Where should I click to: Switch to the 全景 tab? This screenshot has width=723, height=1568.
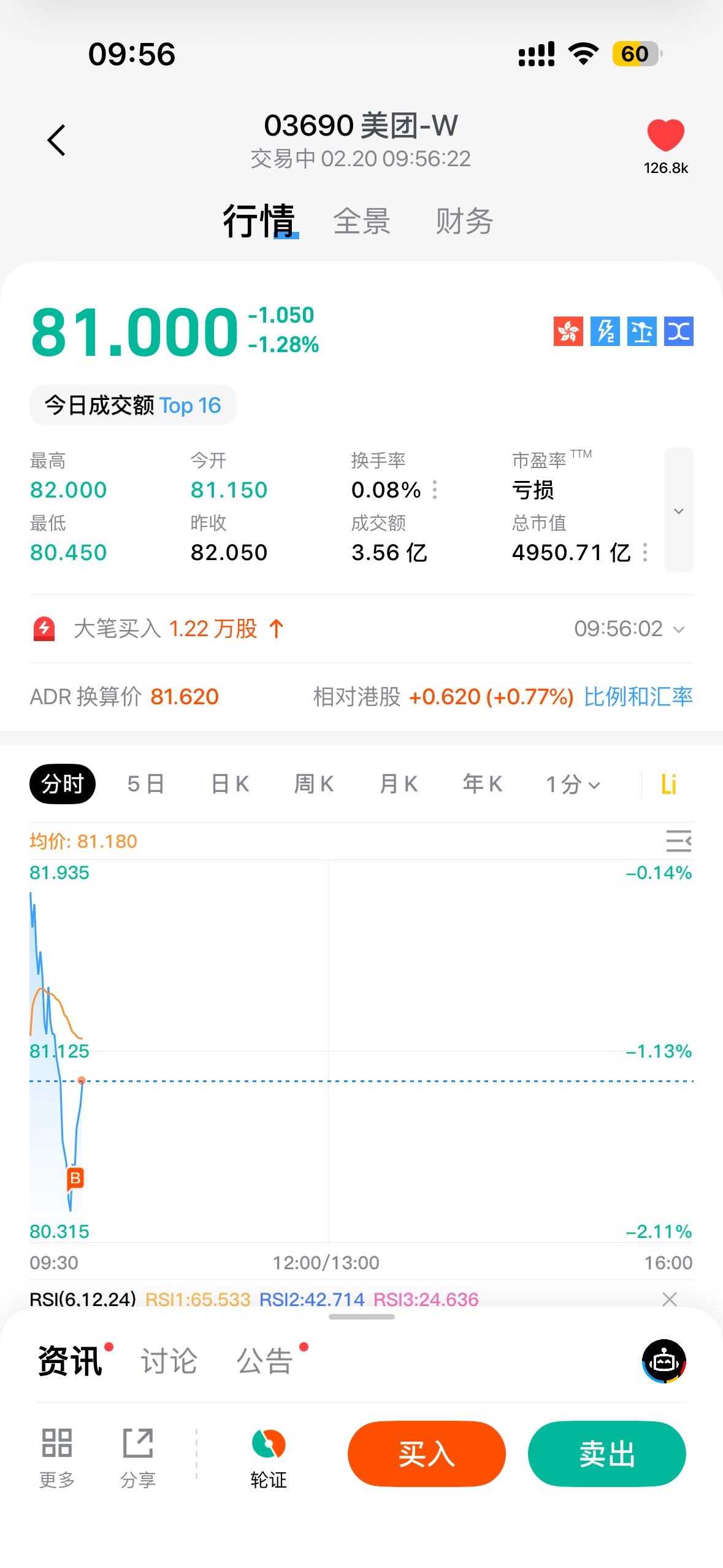(361, 221)
